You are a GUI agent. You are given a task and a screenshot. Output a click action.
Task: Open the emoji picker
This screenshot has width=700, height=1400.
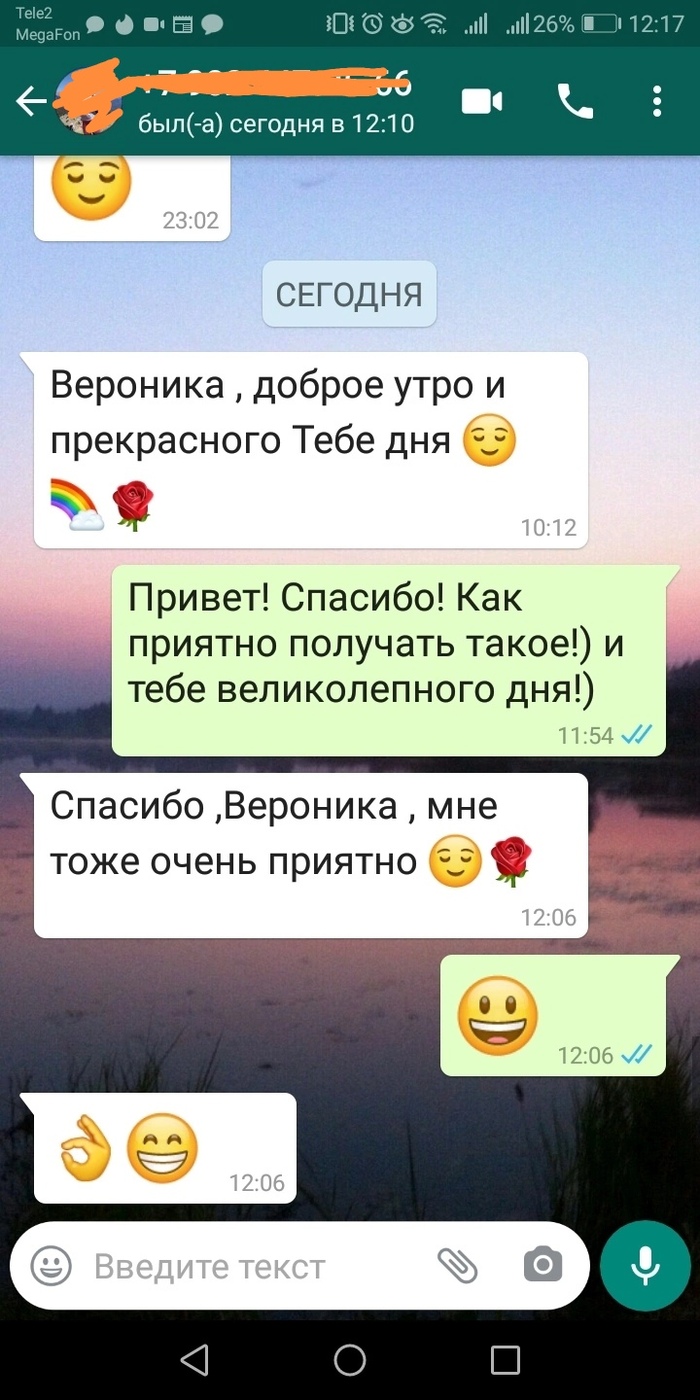pyautogui.click(x=51, y=1267)
